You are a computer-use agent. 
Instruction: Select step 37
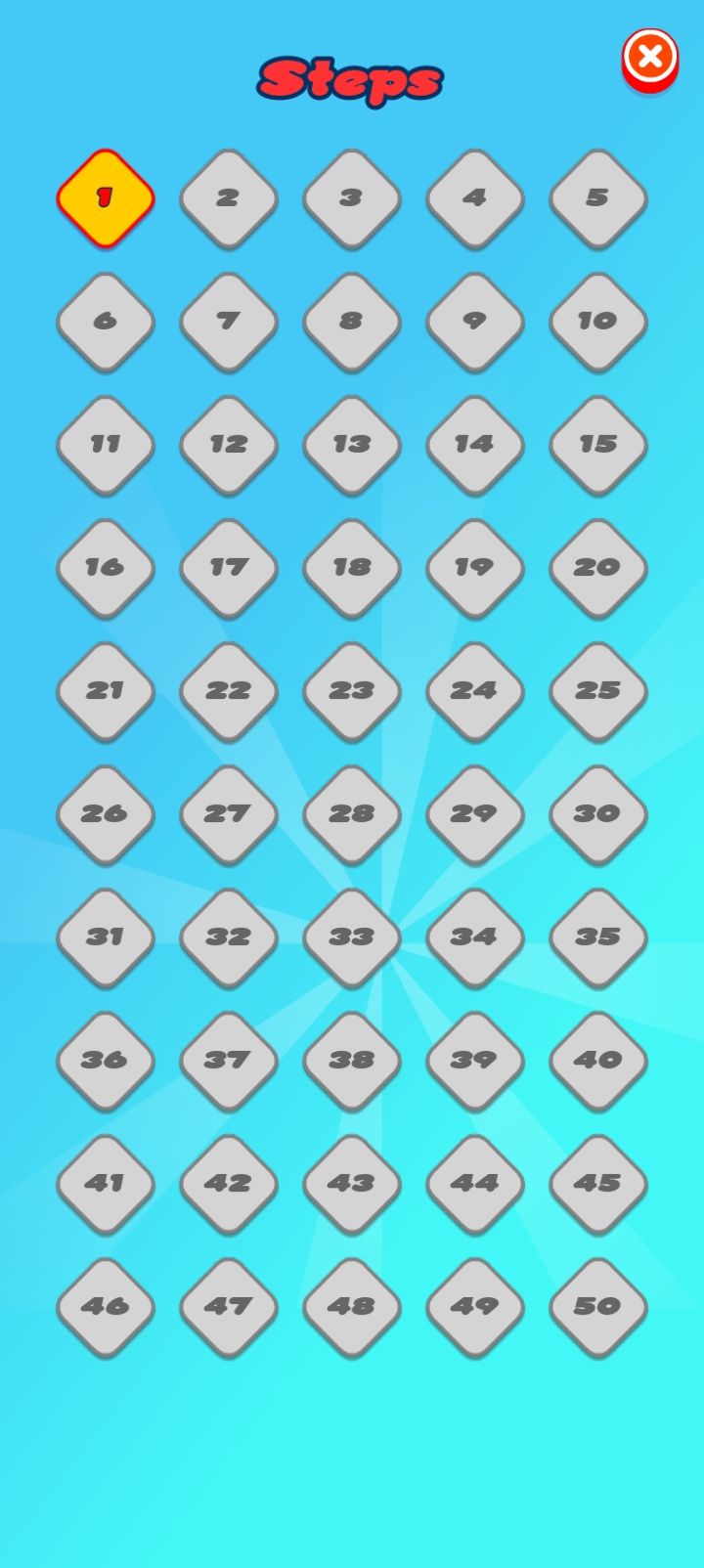click(x=229, y=1060)
